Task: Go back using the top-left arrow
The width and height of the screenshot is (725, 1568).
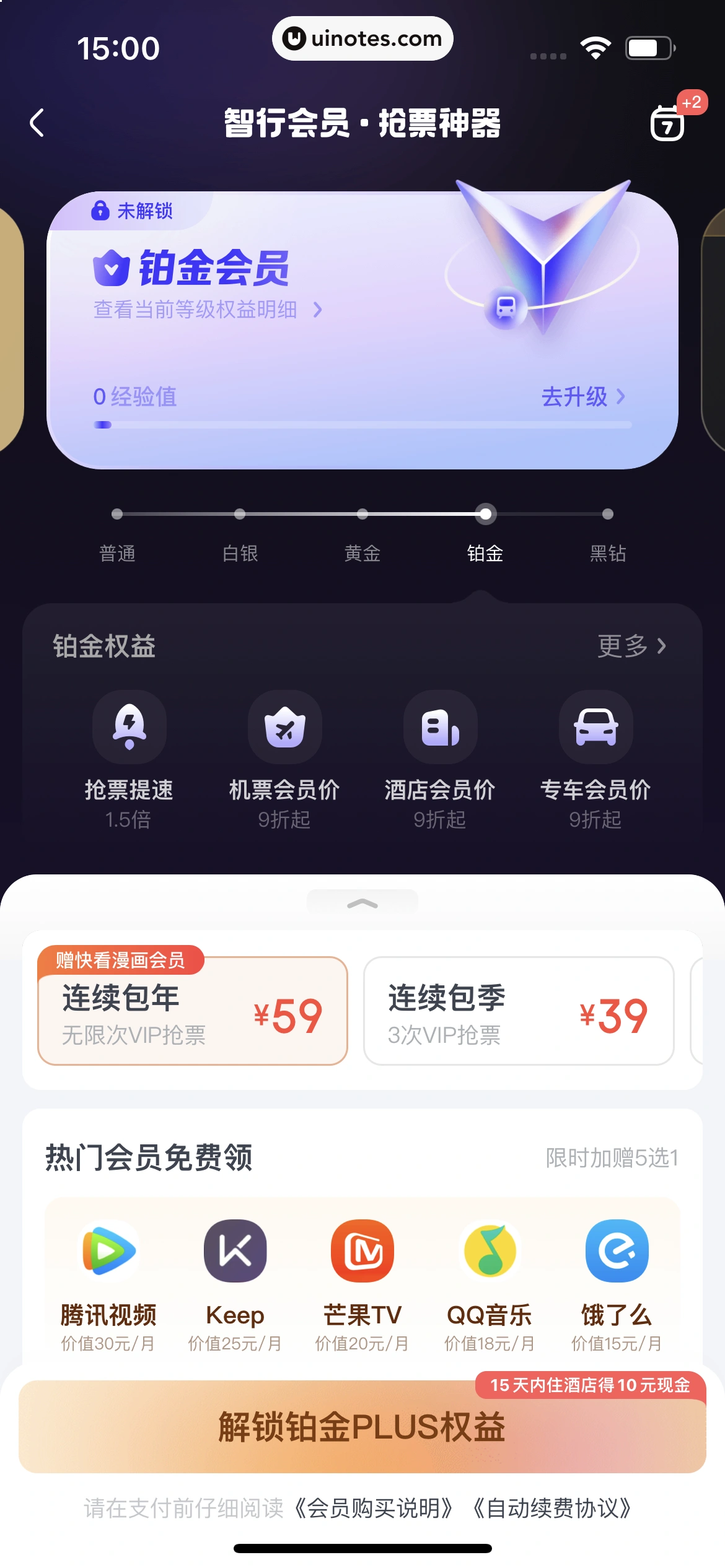Action: pos(37,123)
